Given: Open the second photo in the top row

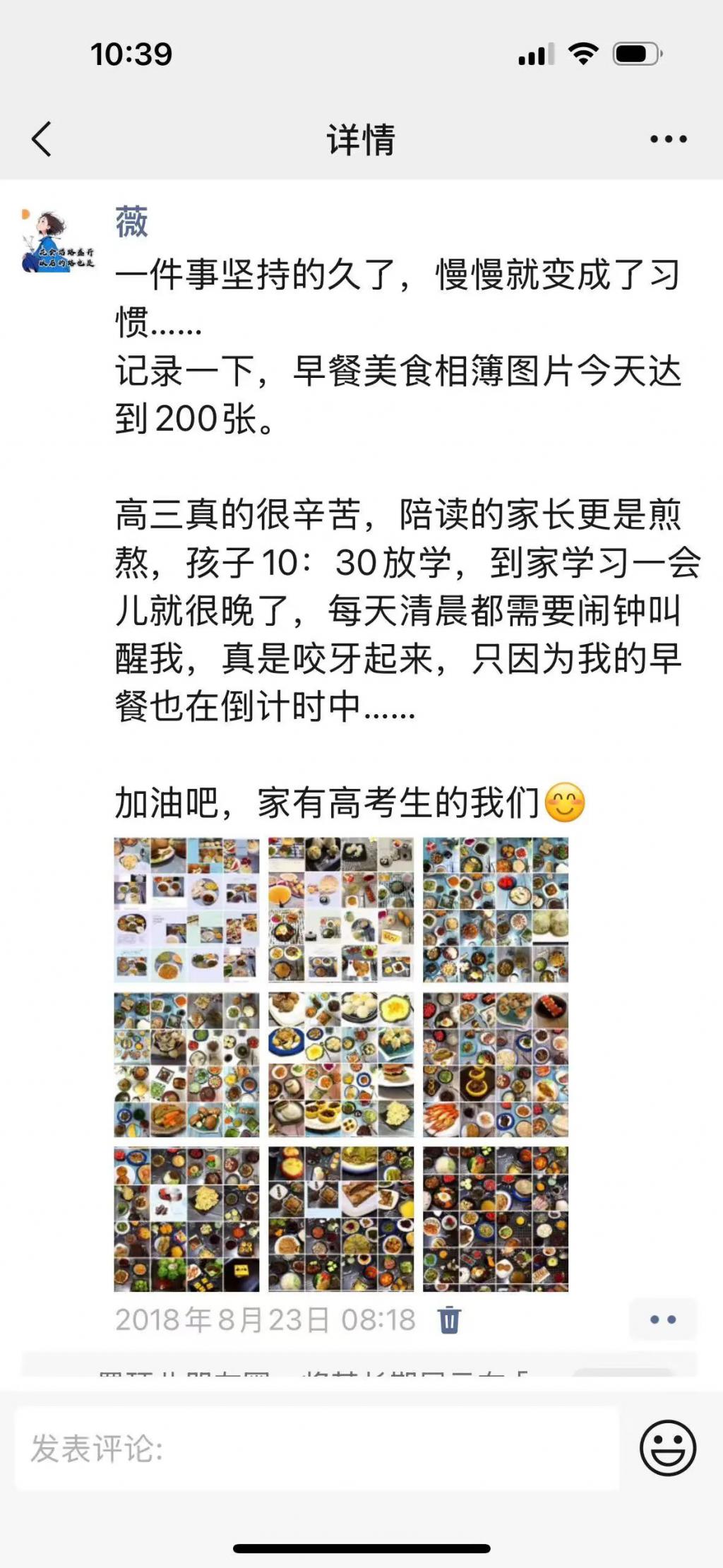Looking at the screenshot, I should 341,910.
